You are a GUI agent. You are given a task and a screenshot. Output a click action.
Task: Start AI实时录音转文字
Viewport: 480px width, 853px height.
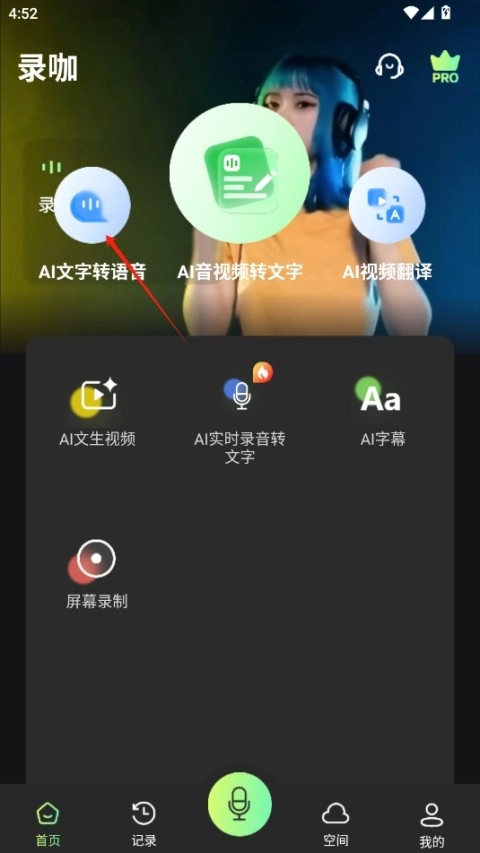point(240,415)
